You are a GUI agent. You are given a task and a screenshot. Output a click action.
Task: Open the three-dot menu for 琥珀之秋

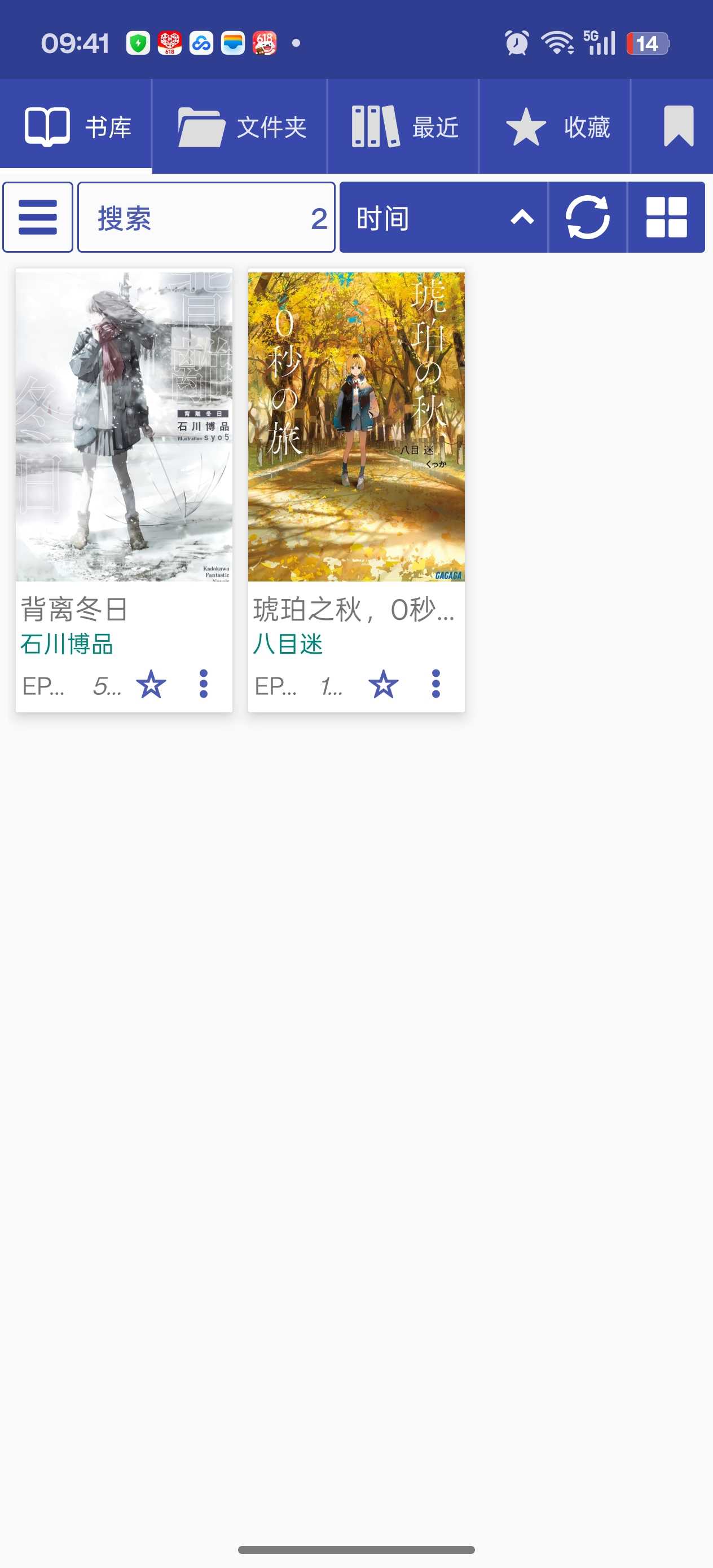[436, 684]
